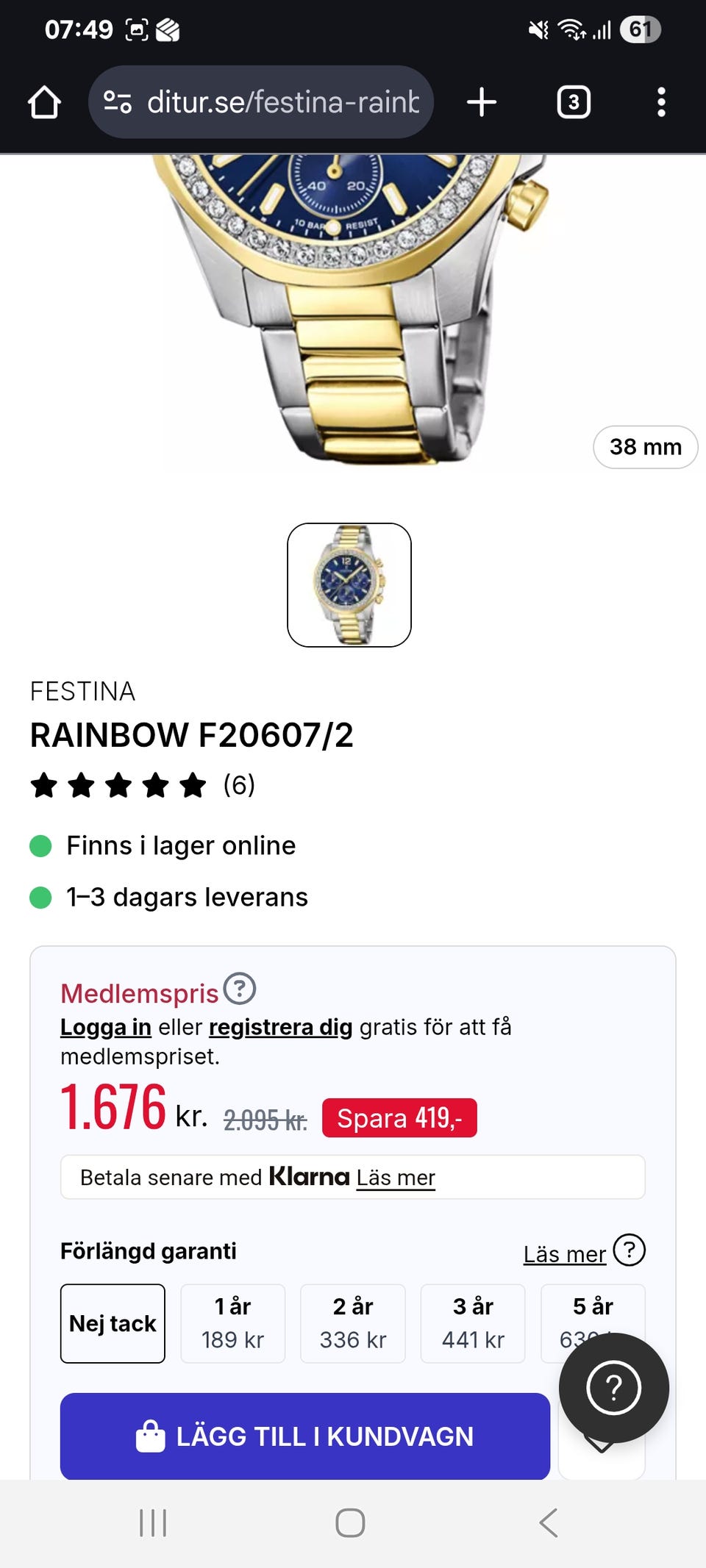Choose the 2 år warranty for 336 kr
This screenshot has height=1568, width=706.
pos(353,1324)
